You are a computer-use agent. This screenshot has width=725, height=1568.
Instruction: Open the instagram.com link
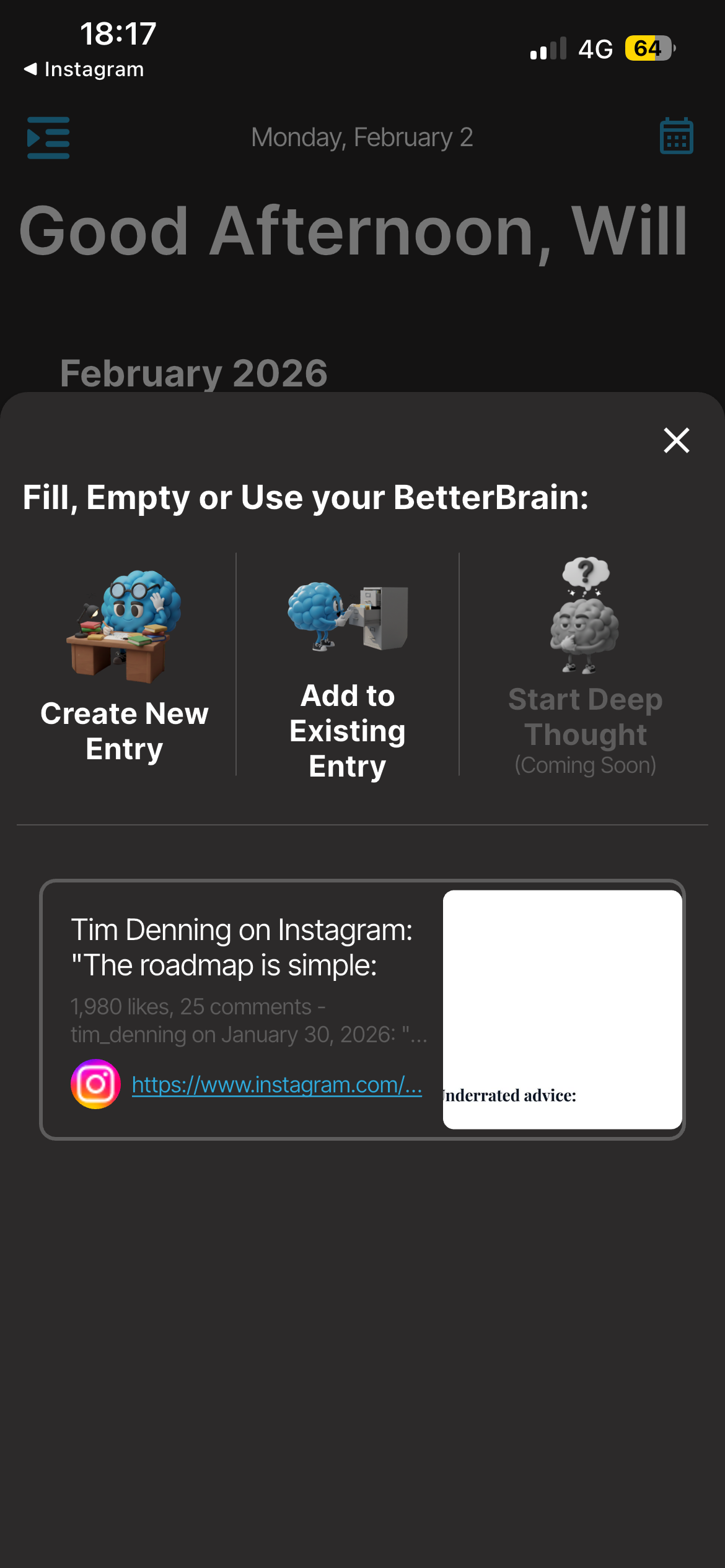click(275, 1084)
